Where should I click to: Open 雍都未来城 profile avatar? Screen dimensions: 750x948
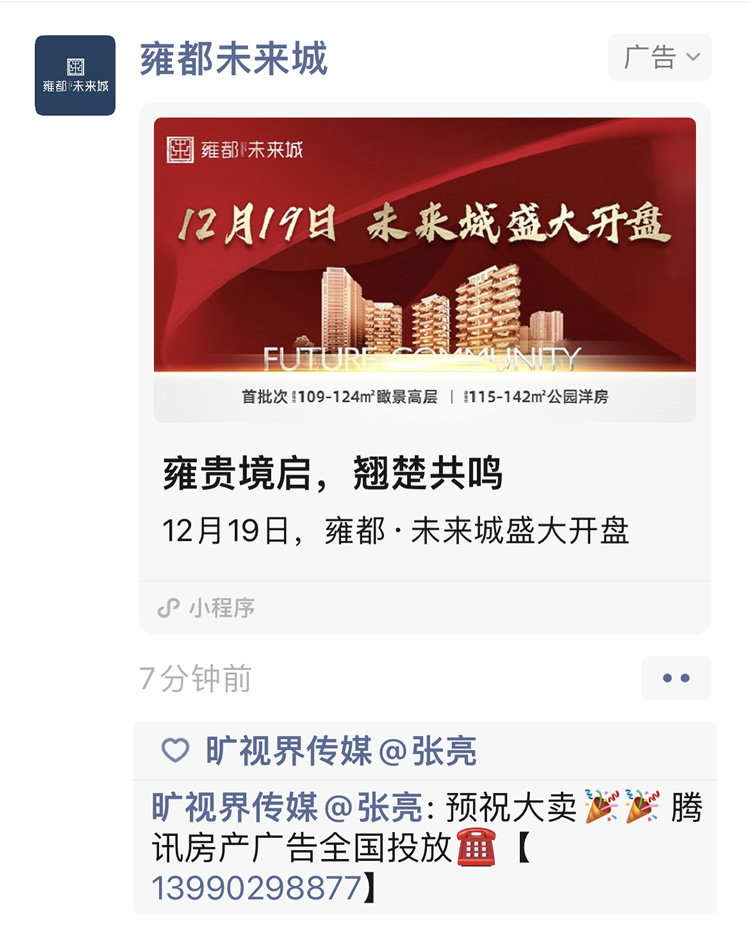(75, 76)
